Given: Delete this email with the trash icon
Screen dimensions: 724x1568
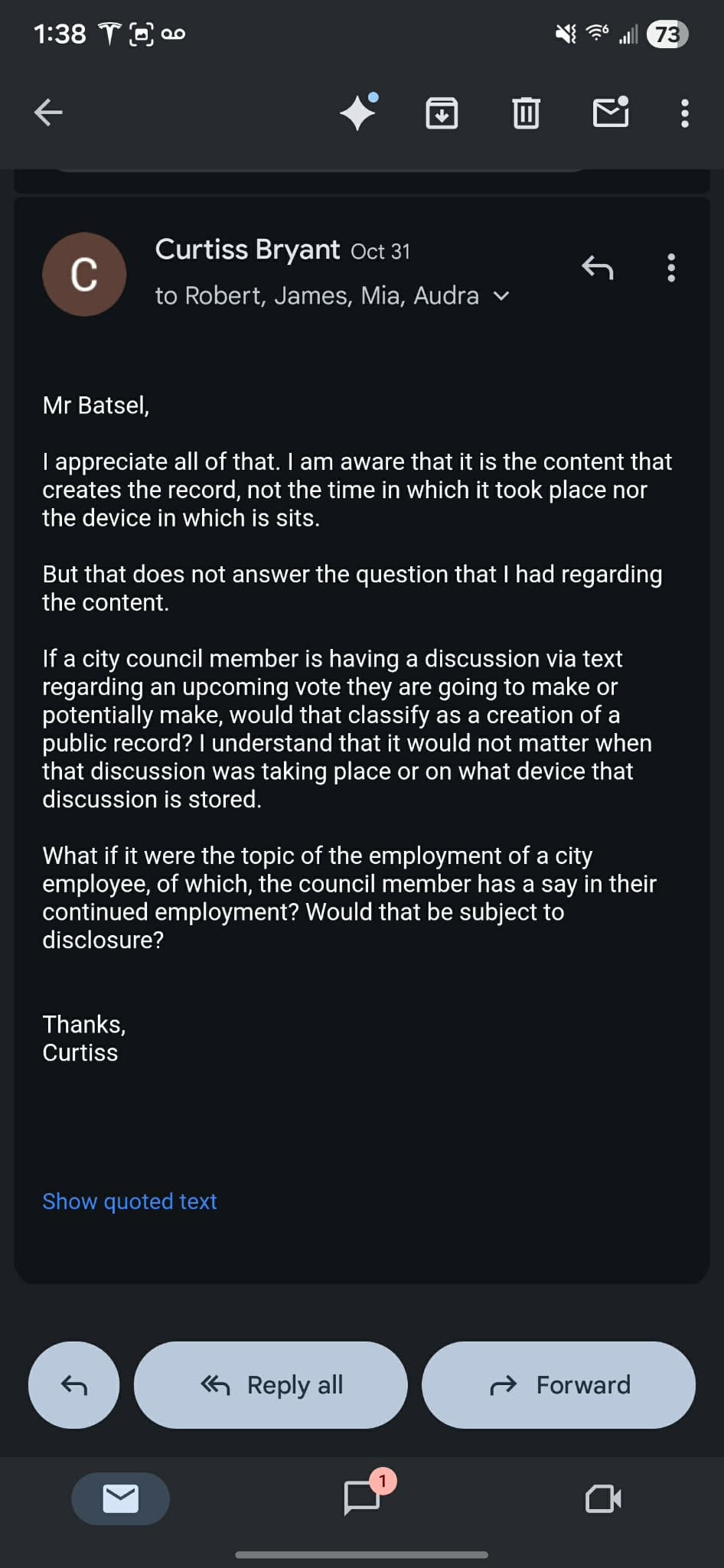Looking at the screenshot, I should click(x=526, y=113).
